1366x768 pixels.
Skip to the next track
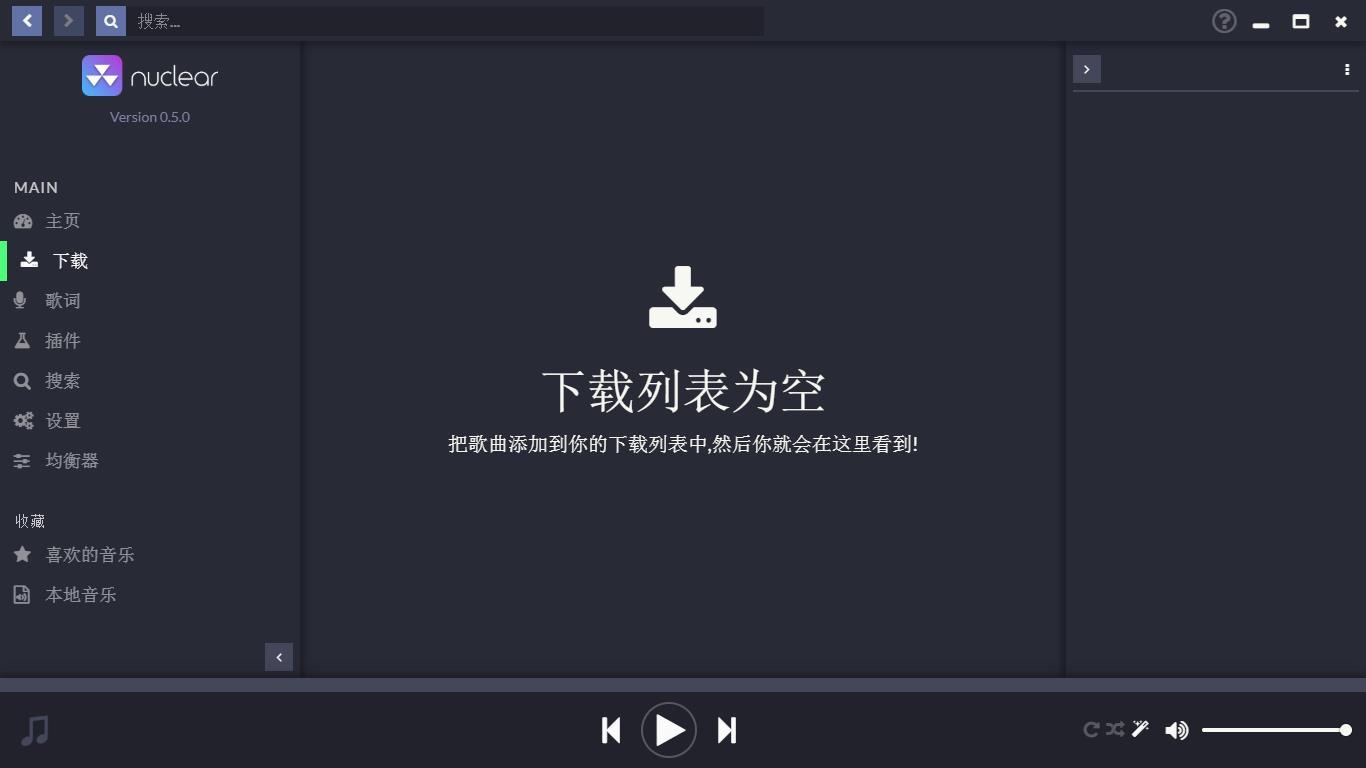coord(727,730)
